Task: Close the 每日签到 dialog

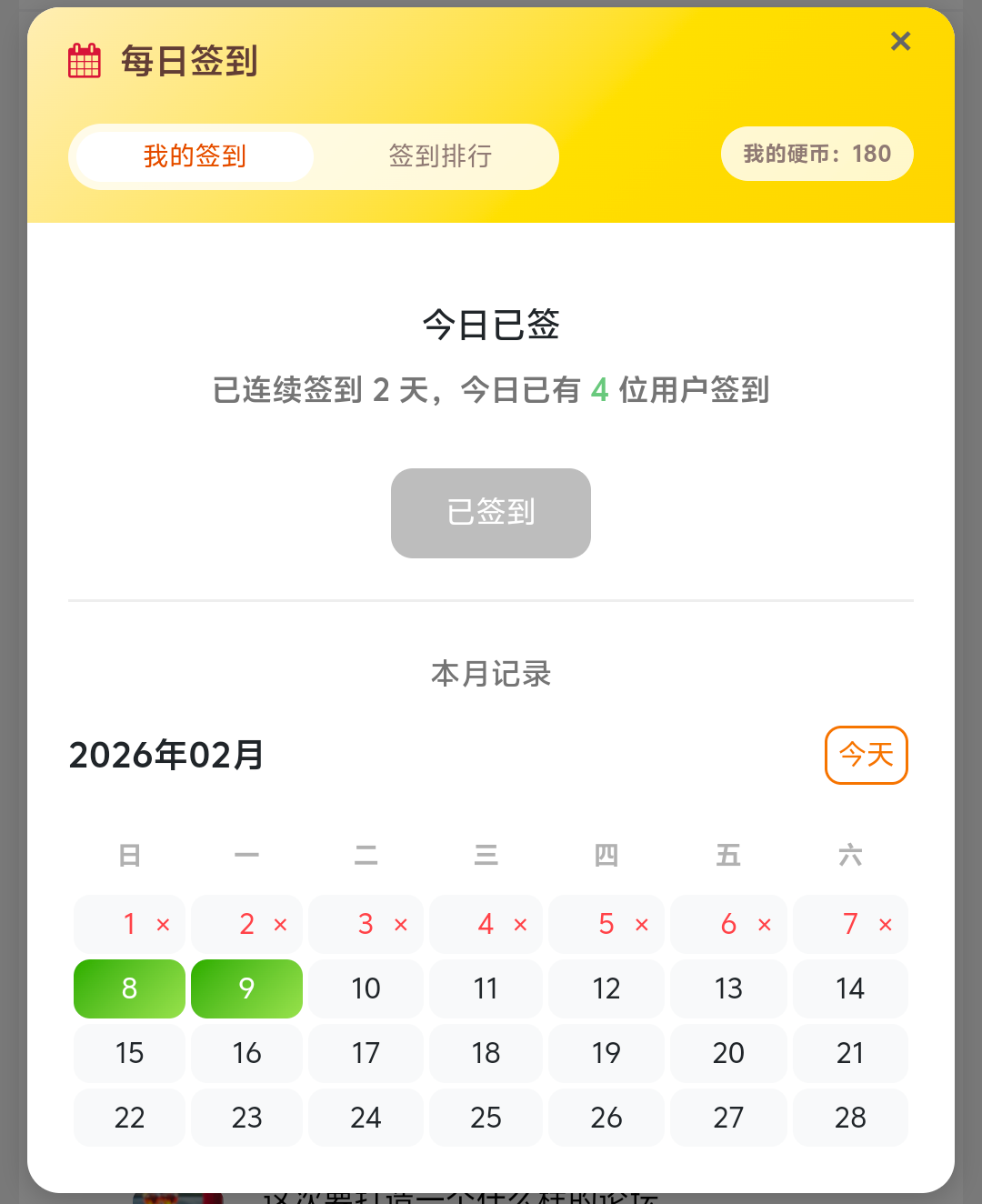Action: (x=900, y=42)
